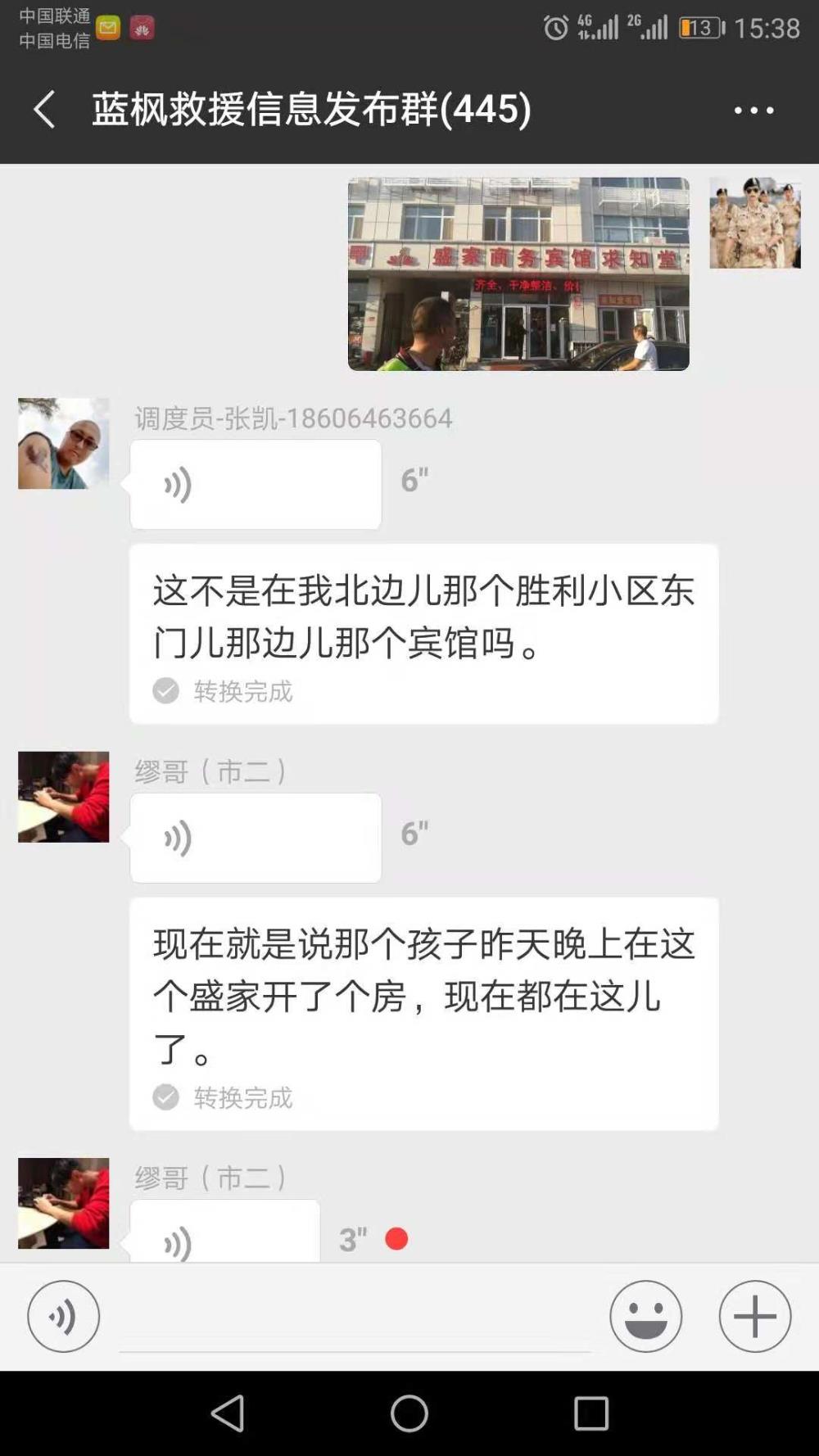819x1456 pixels.
Task: Open the shared hotel photo
Action: (518, 274)
